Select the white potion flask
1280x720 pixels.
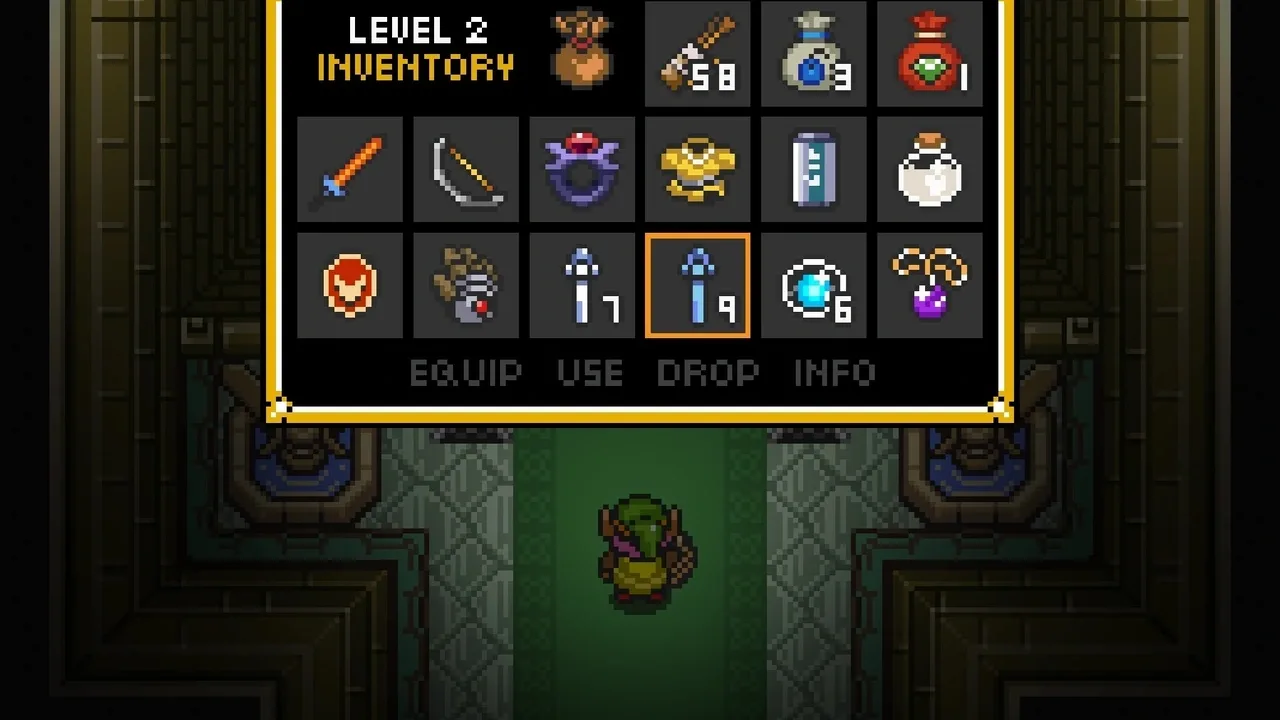coord(930,169)
